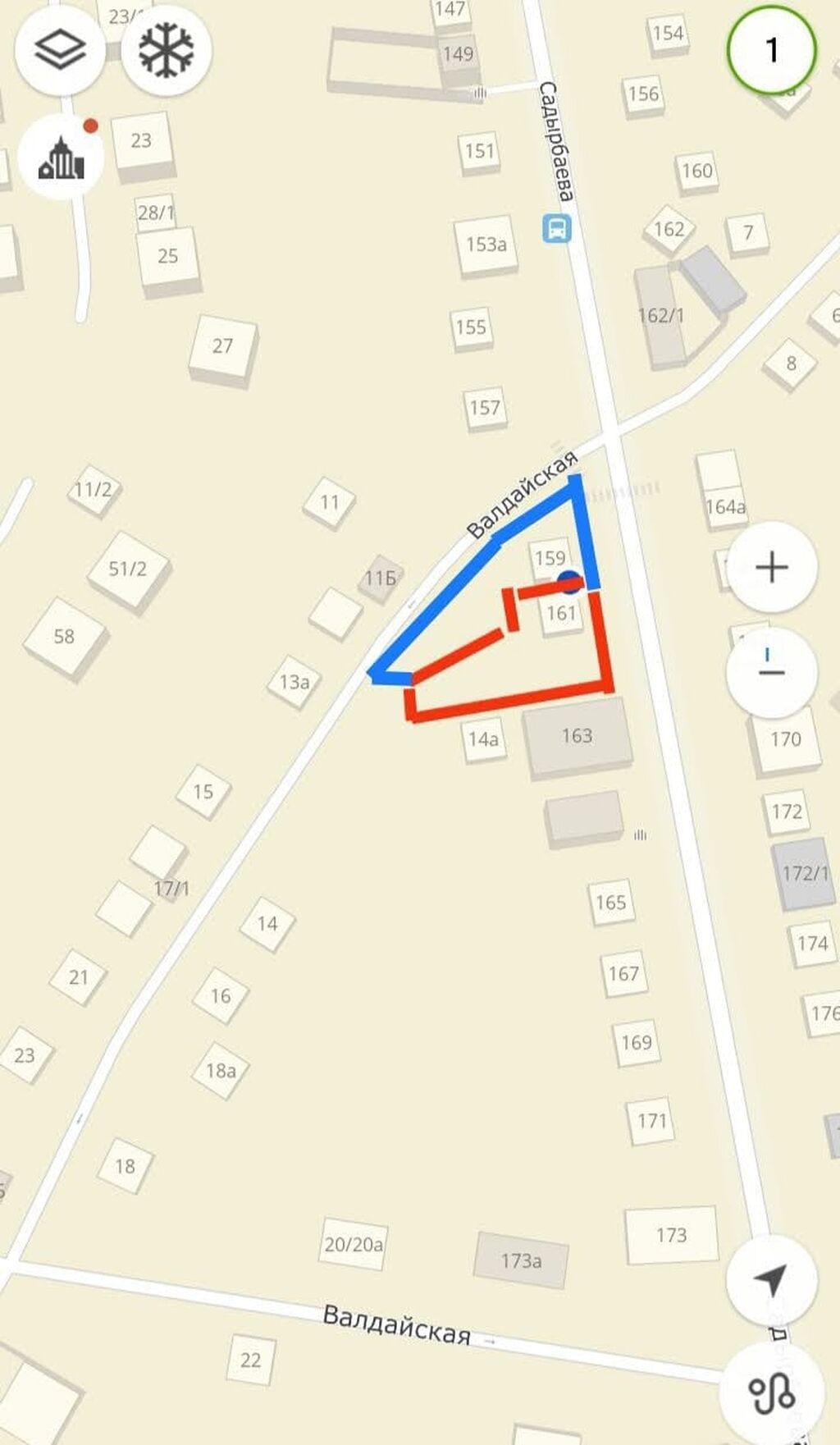The width and height of the screenshot is (840, 1445).
Task: Select building 163 on the map
Action: pos(577,737)
